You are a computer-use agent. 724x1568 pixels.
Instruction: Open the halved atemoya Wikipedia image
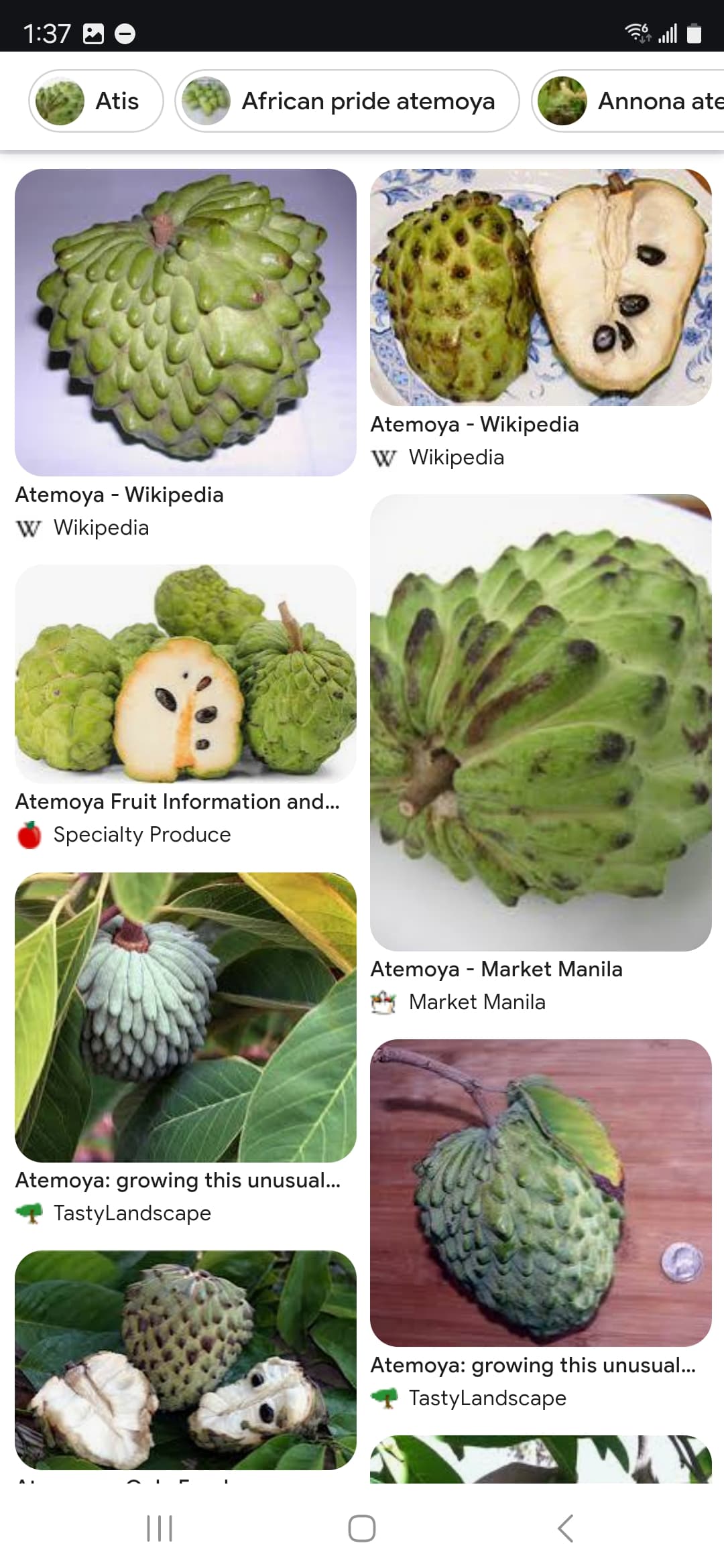click(x=540, y=287)
